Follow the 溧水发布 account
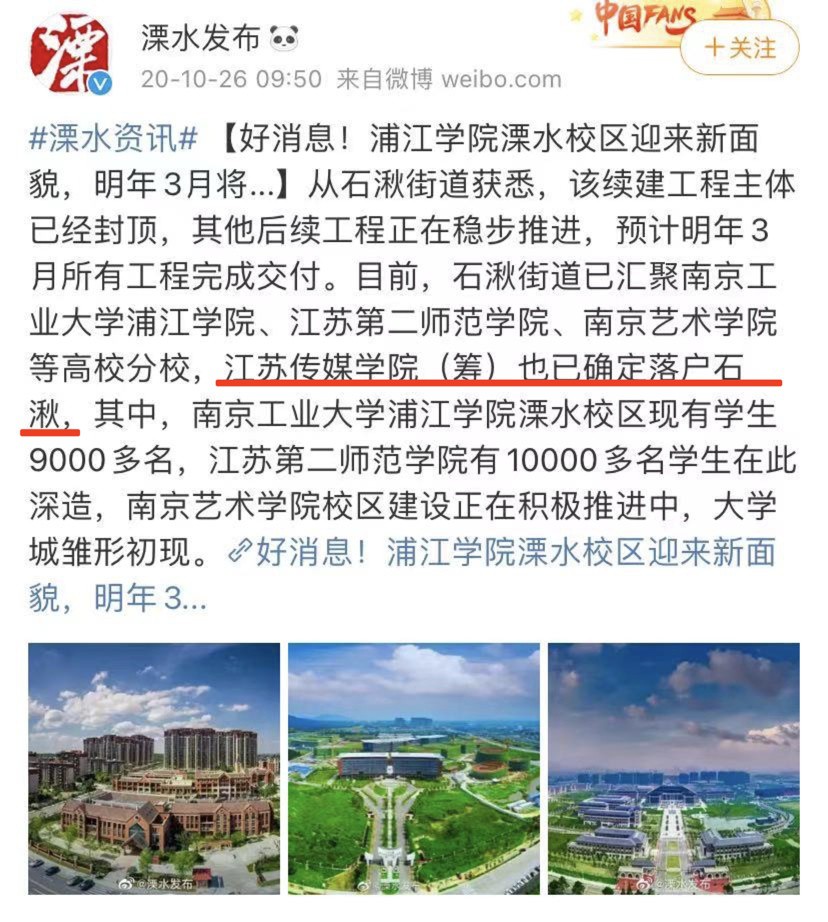 tap(741, 47)
